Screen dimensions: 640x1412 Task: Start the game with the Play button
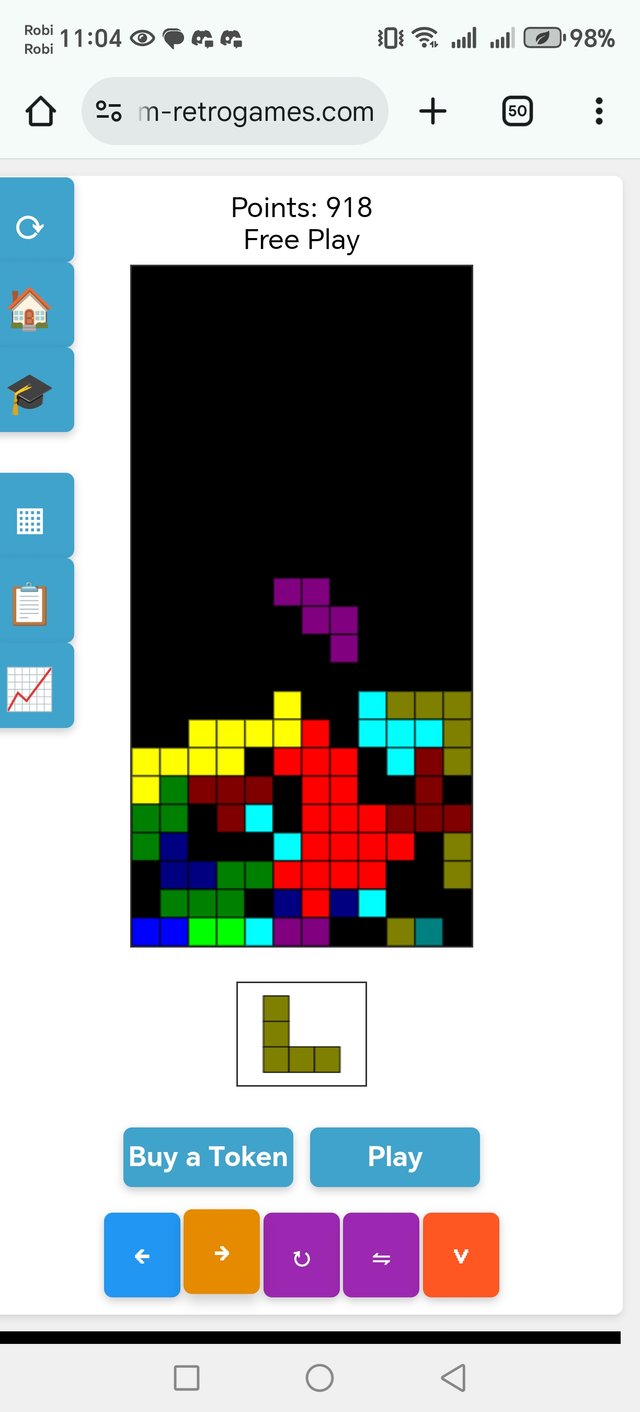coord(395,1157)
